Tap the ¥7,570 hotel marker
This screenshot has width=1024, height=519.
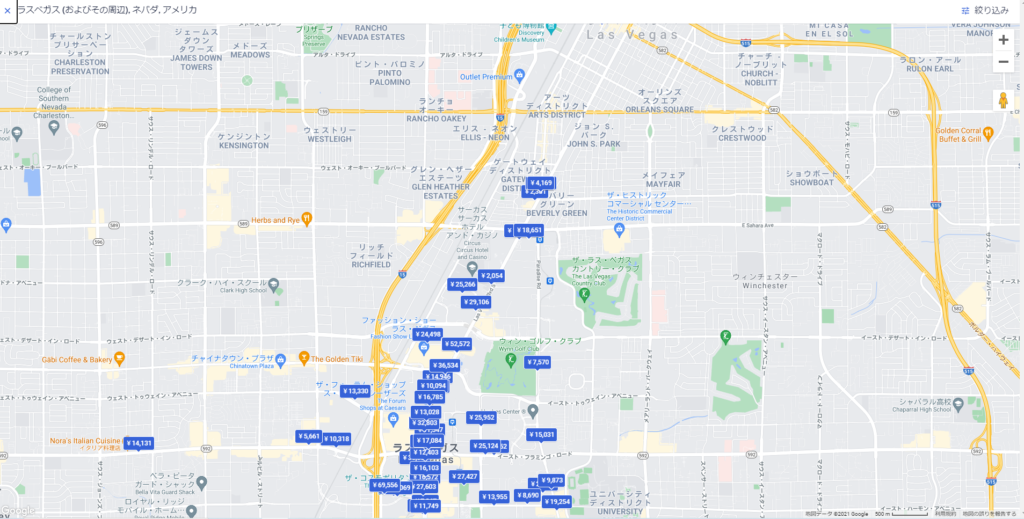click(x=538, y=362)
